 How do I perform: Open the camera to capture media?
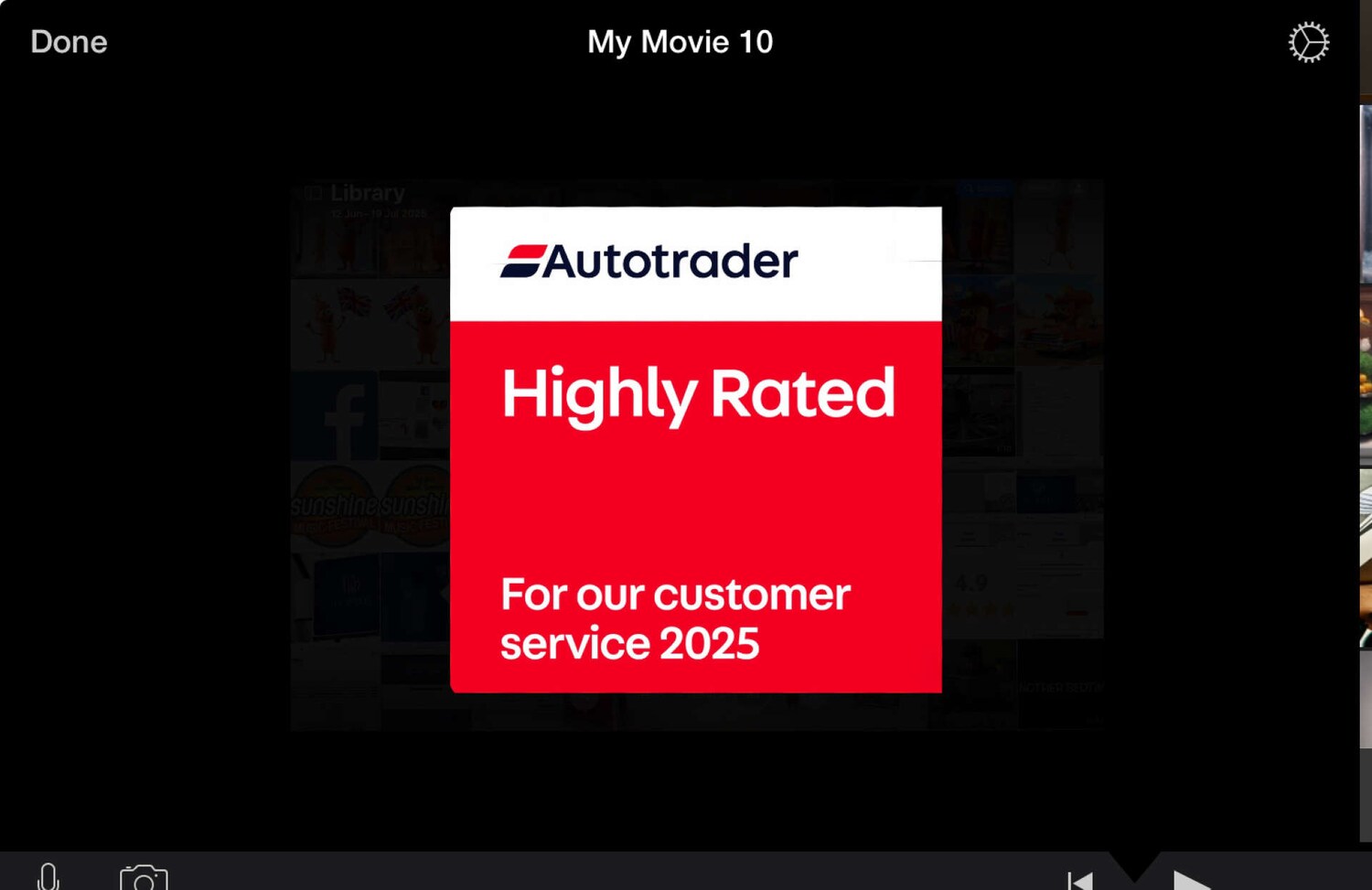coord(144,878)
